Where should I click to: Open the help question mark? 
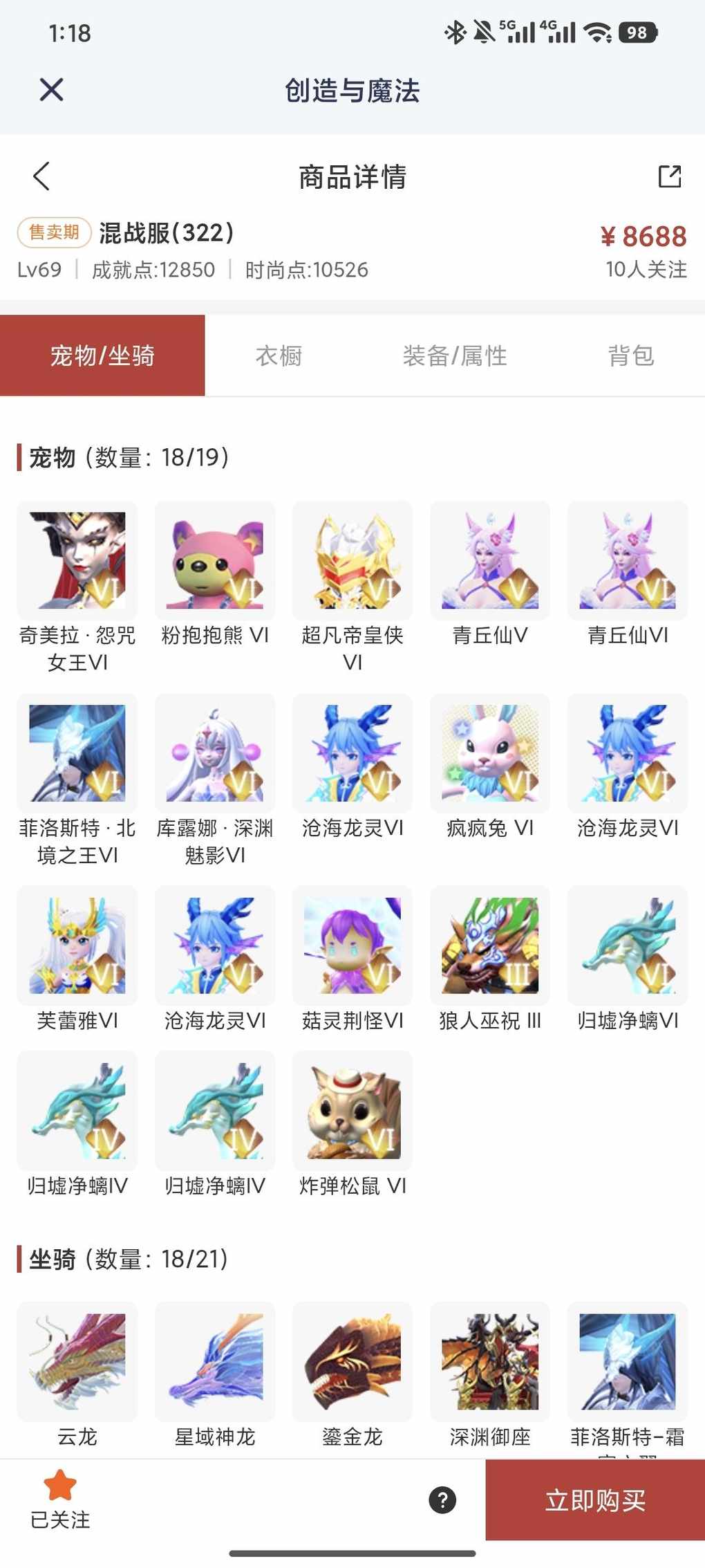click(x=442, y=1500)
